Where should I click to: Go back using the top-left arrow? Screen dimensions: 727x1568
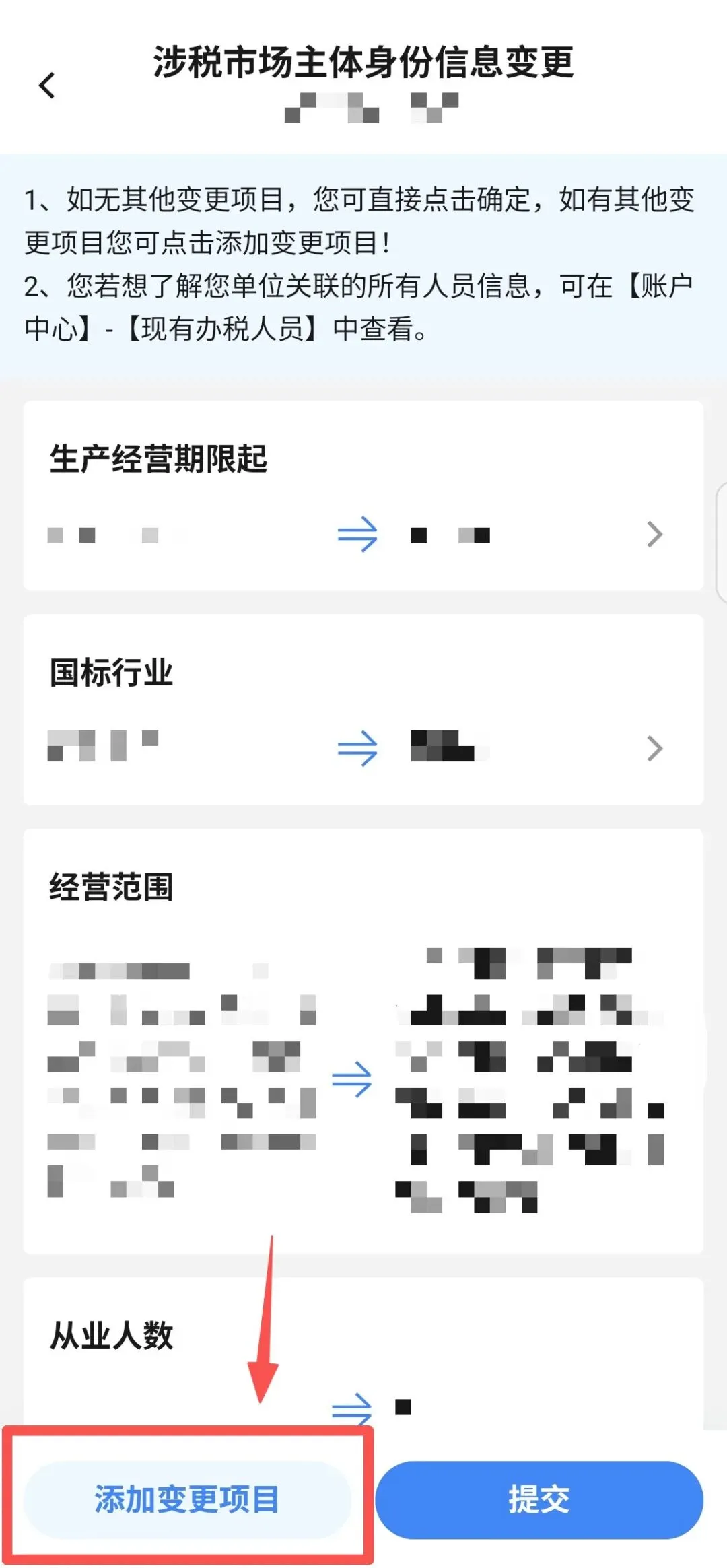coord(47,86)
